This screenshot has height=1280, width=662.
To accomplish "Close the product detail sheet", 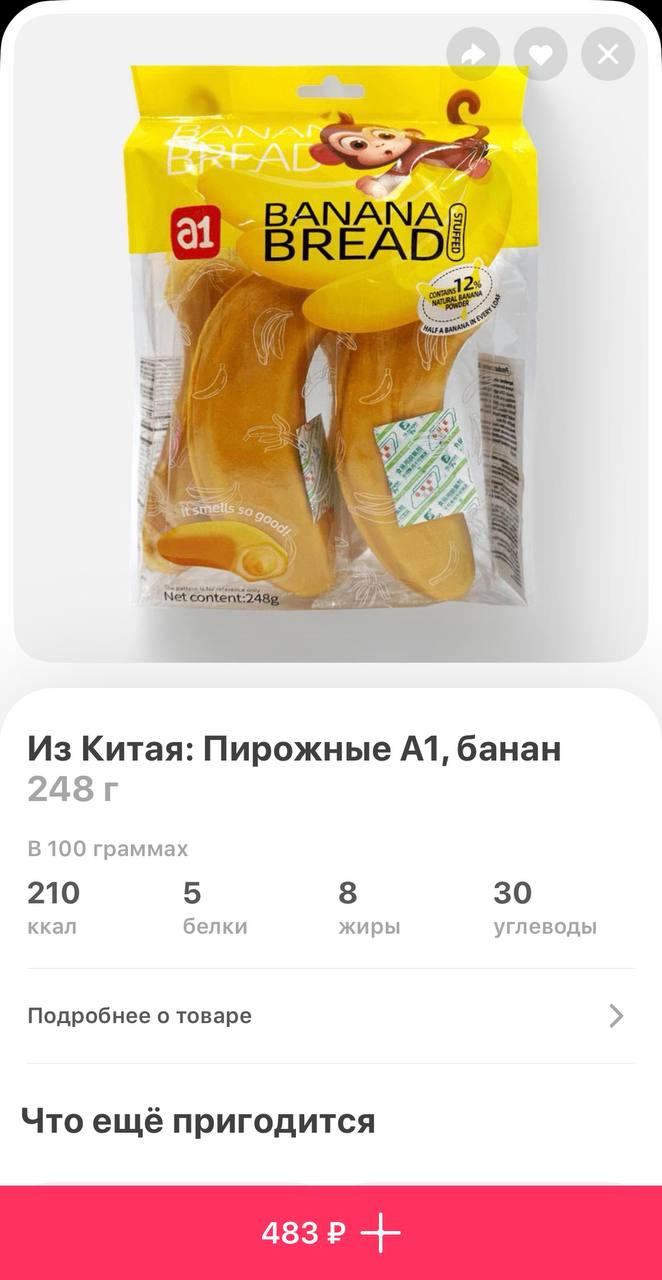I will [x=608, y=54].
